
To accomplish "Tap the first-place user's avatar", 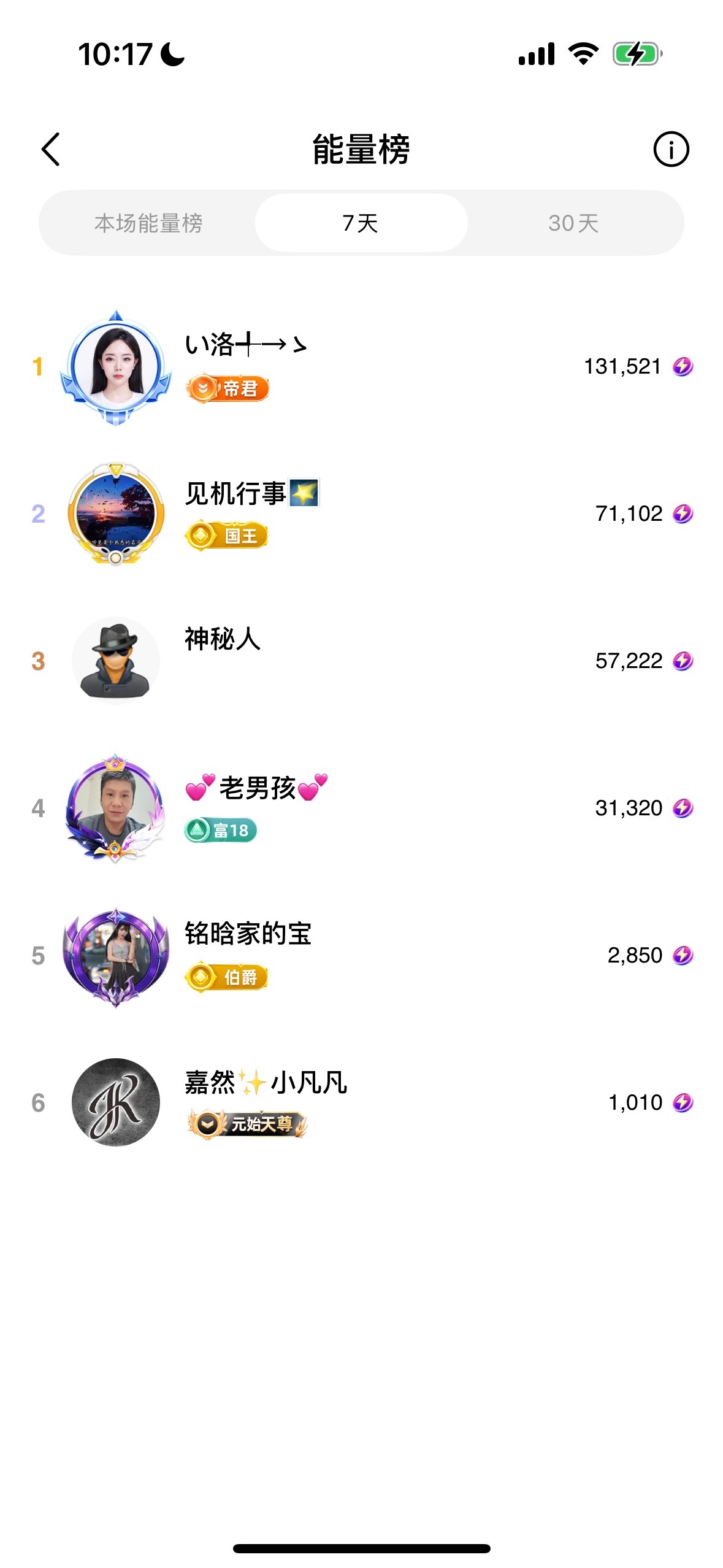I will click(x=115, y=366).
